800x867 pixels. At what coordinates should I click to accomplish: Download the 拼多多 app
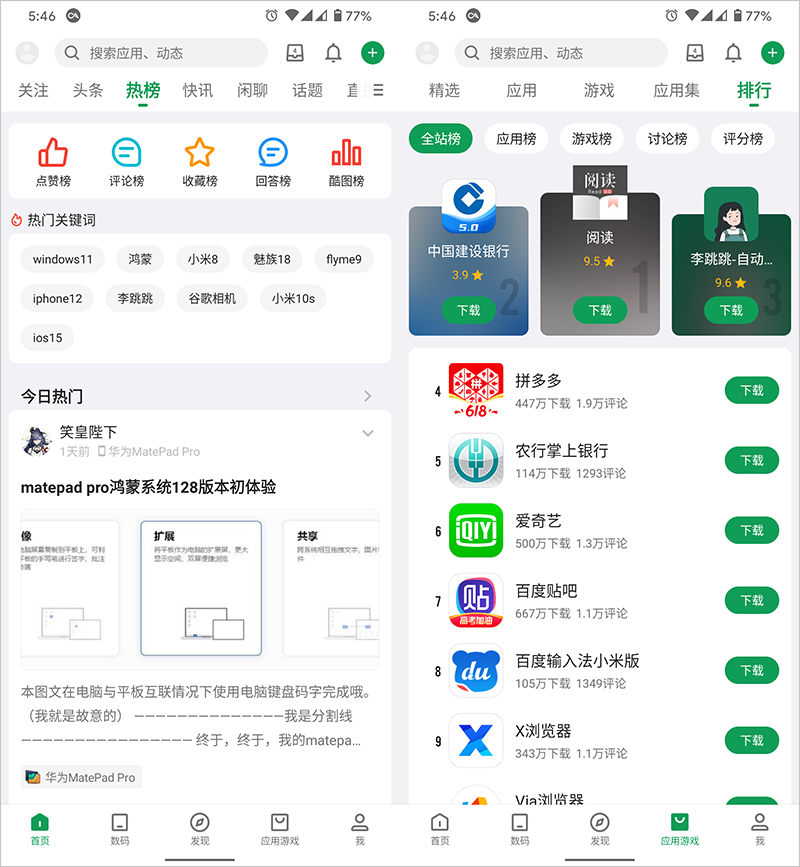[751, 391]
